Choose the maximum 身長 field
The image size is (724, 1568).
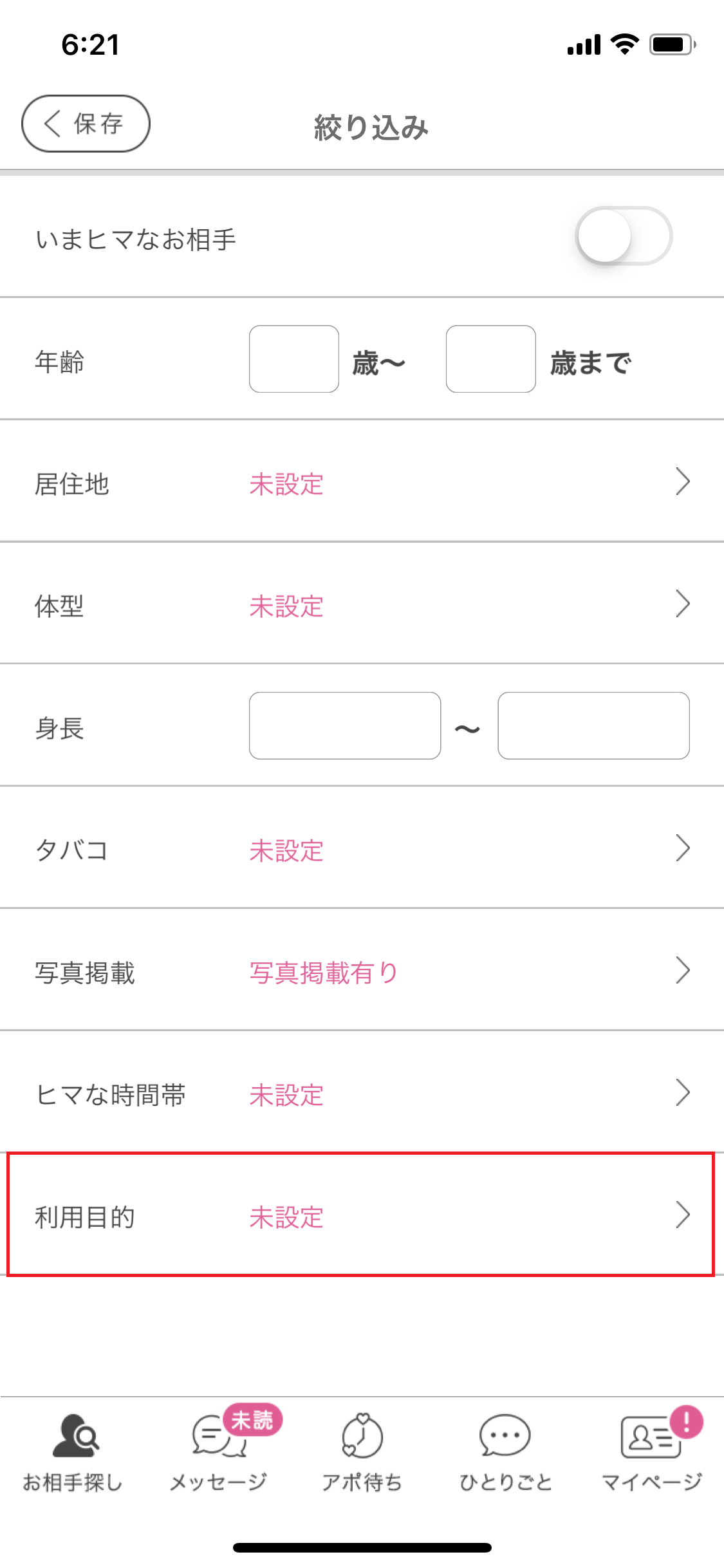point(593,726)
